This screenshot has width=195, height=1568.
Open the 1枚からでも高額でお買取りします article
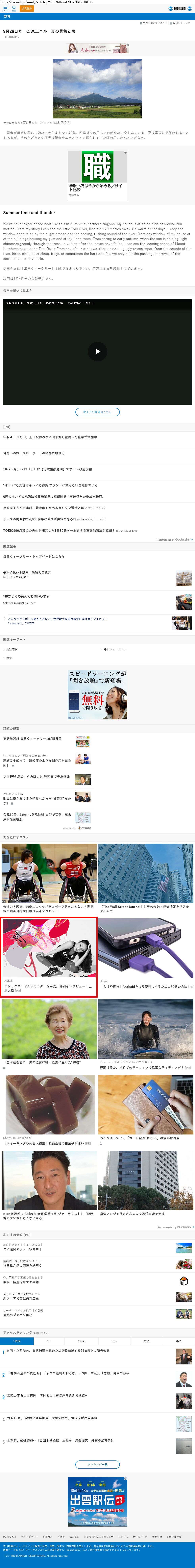(x=26, y=596)
